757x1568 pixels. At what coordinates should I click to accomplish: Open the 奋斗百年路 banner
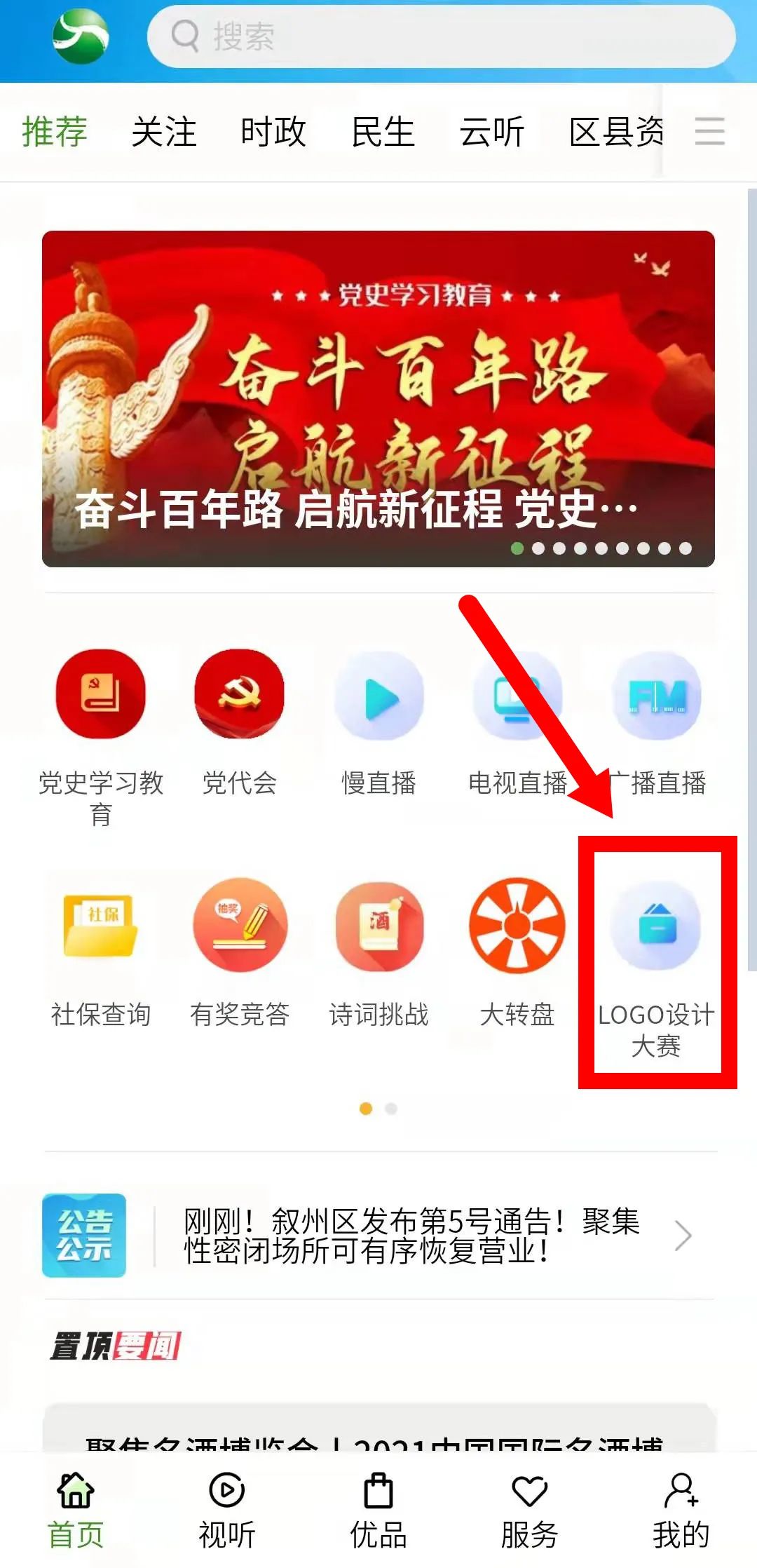point(378,398)
